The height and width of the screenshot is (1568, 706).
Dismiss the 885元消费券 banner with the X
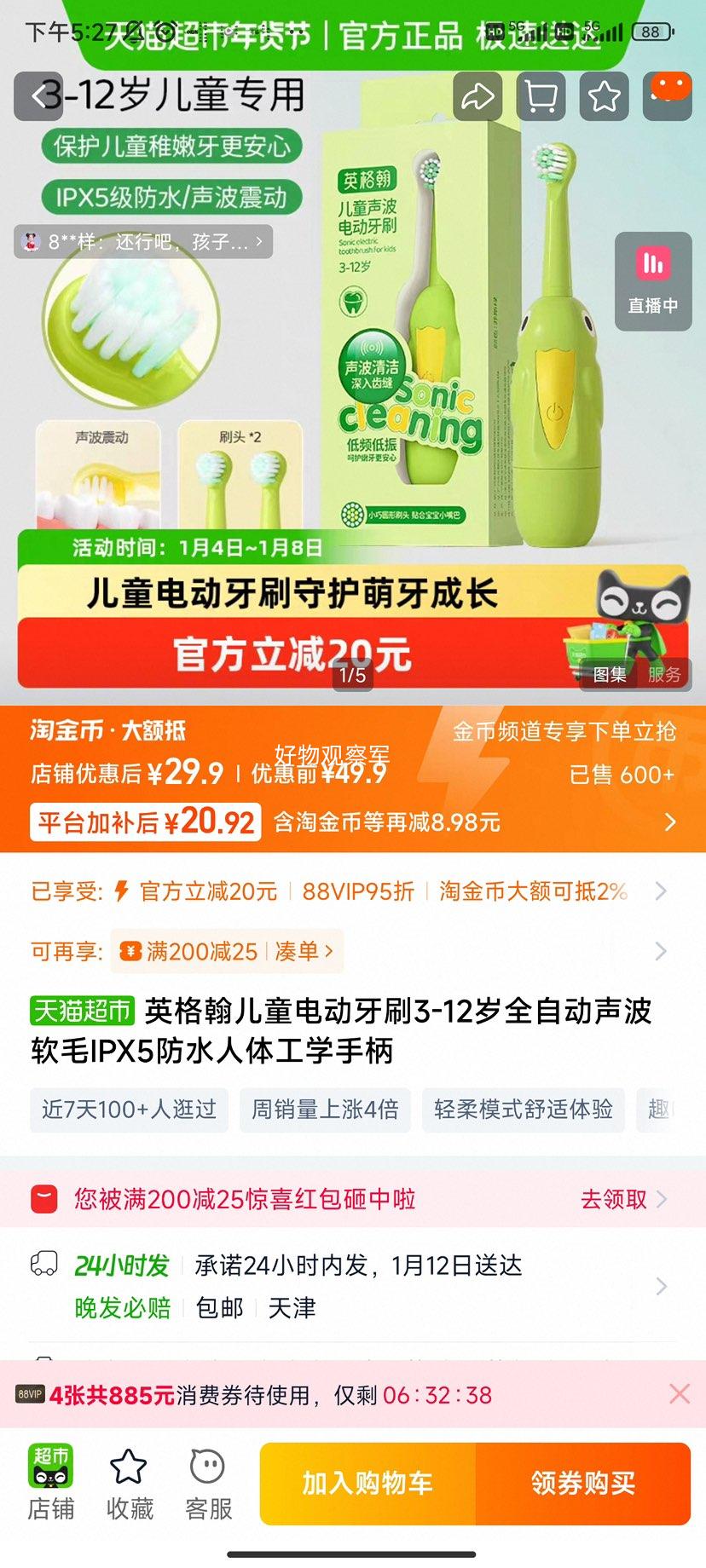(x=680, y=1393)
